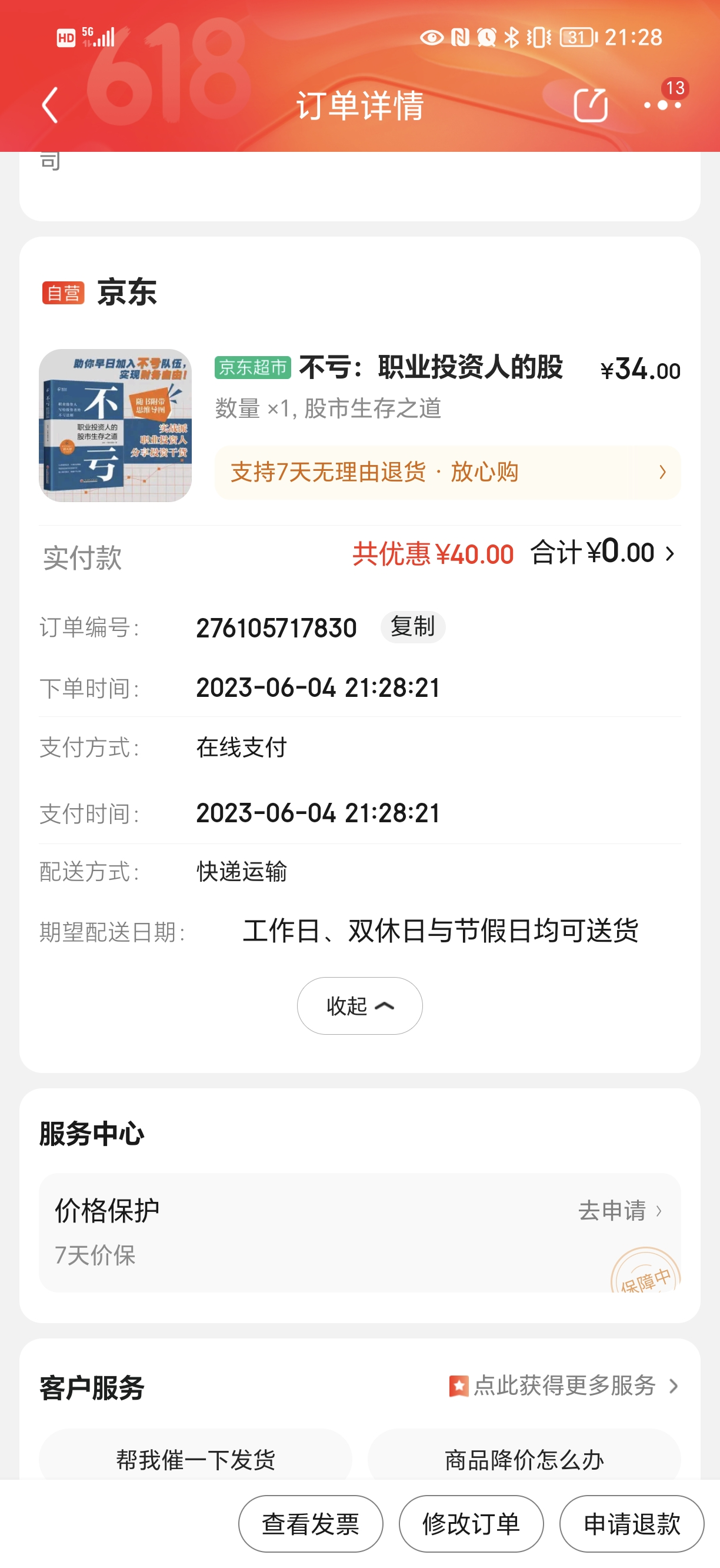Image resolution: width=720 pixels, height=1568 pixels.
Task: Go back from order details
Action: 51,105
